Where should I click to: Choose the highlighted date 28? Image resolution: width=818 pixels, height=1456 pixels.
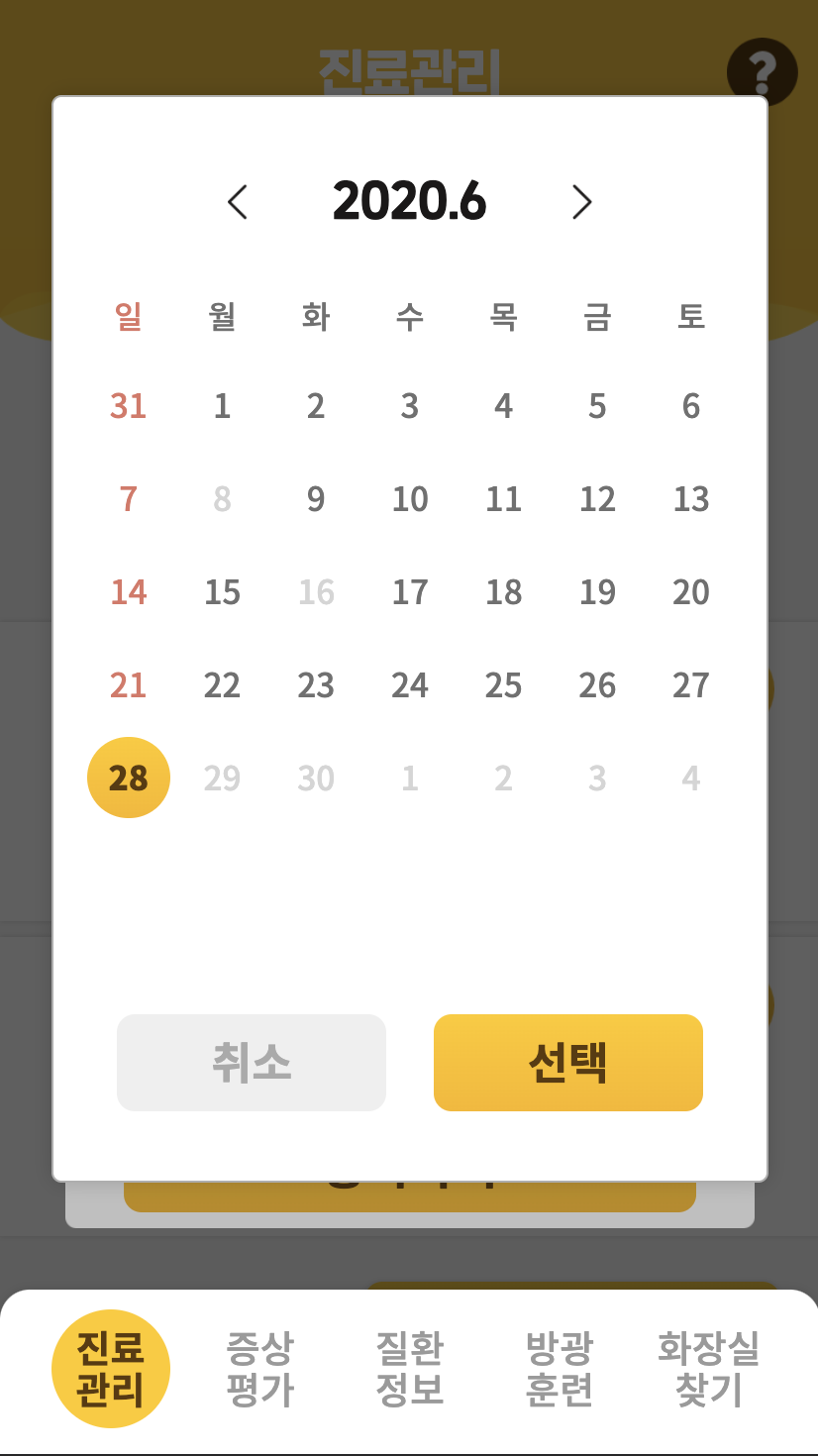[x=129, y=778]
